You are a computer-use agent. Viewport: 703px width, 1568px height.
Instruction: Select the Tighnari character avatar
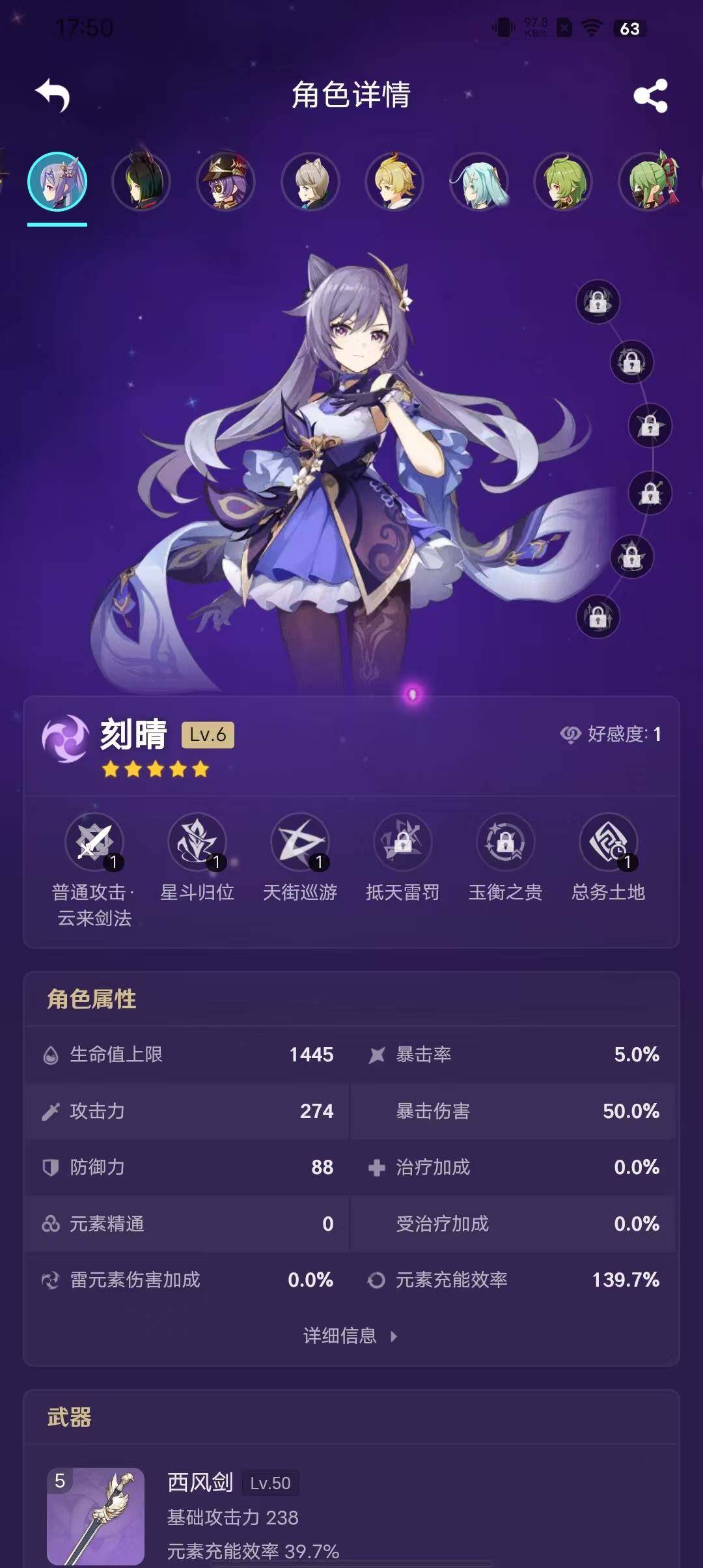pyautogui.click(x=141, y=182)
